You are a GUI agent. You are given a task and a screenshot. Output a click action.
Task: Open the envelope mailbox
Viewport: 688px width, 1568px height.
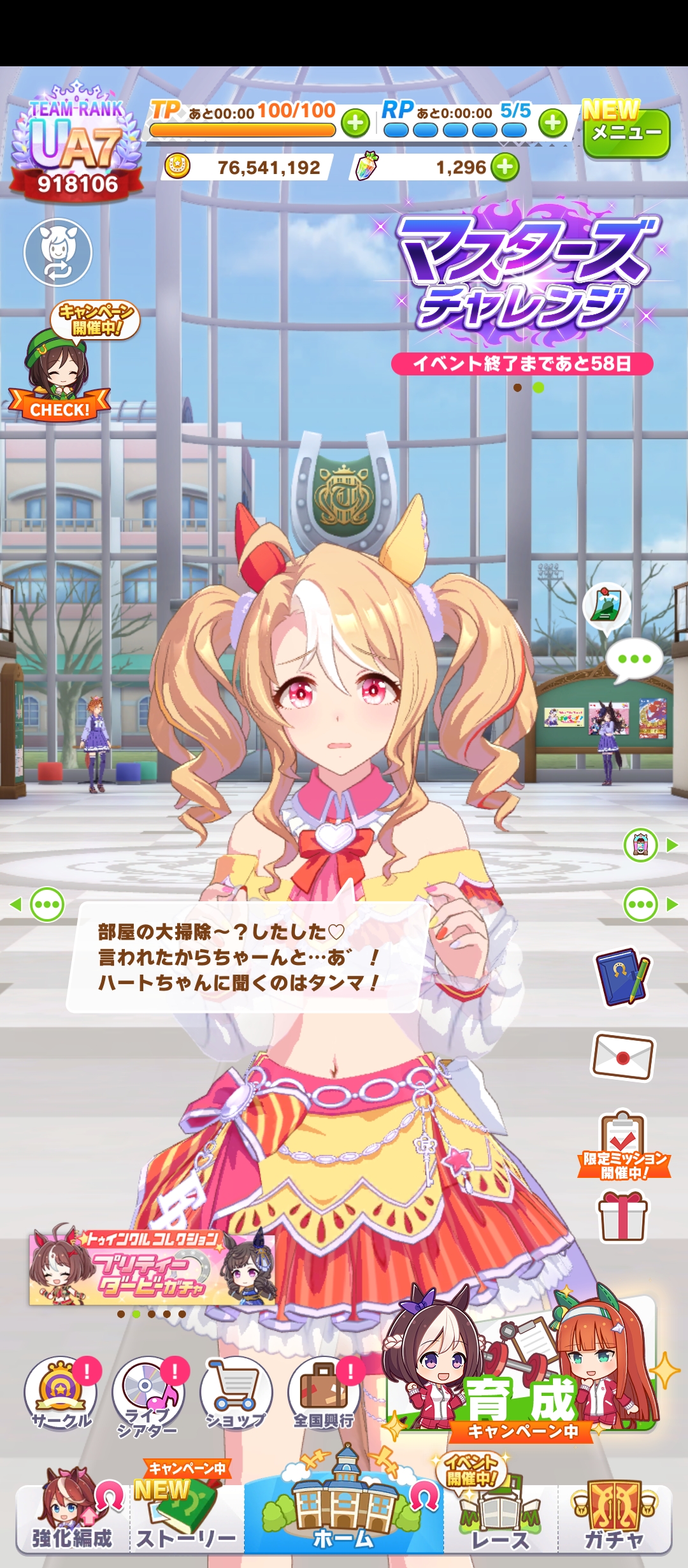[x=623, y=1057]
